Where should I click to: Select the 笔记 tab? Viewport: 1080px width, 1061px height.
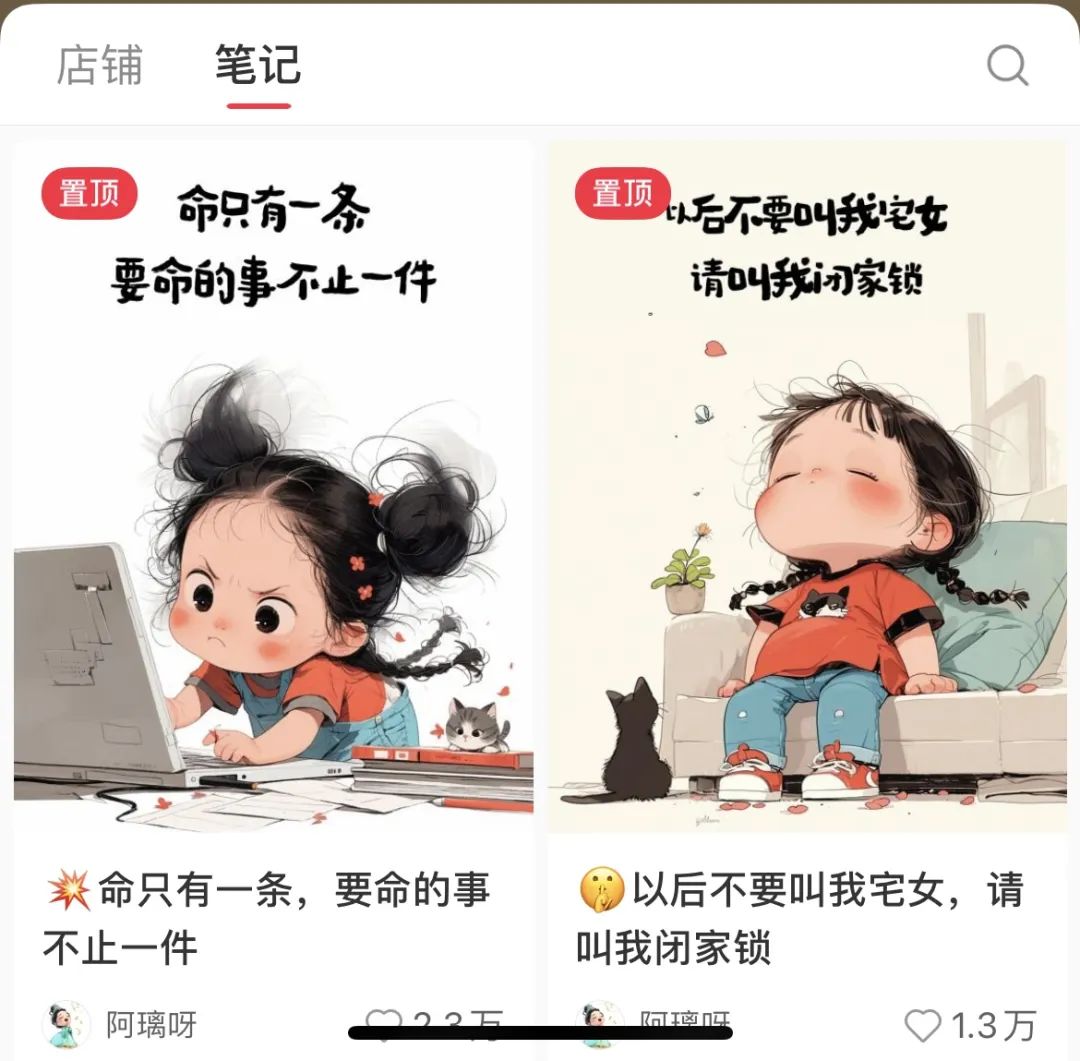click(258, 66)
